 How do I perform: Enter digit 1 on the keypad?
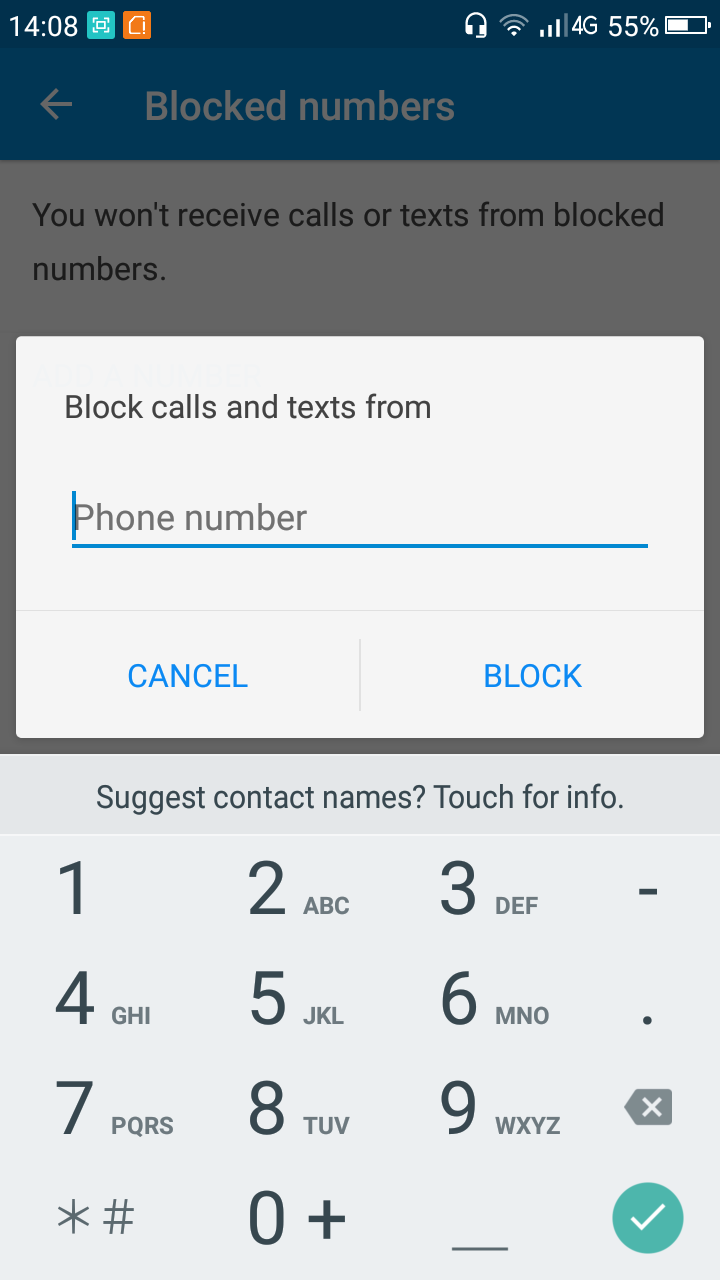coord(75,890)
